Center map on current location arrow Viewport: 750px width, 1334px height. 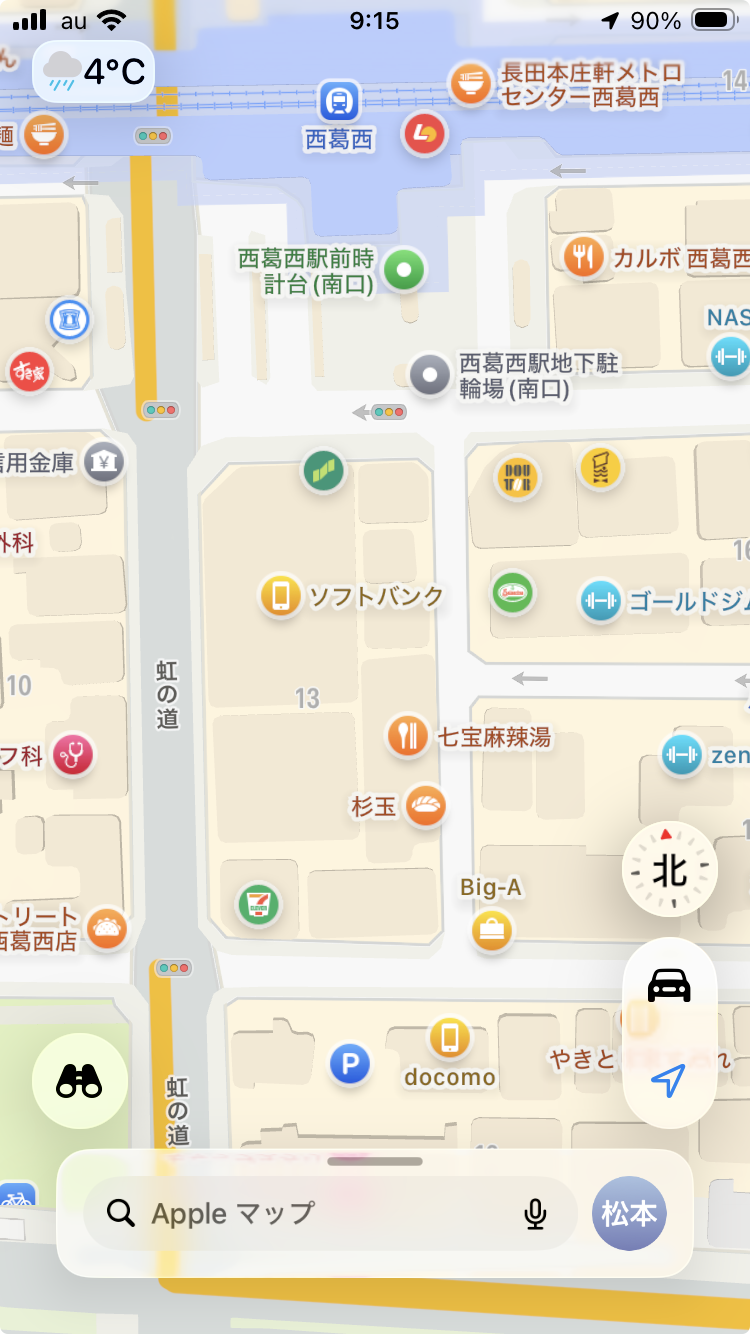668,1080
